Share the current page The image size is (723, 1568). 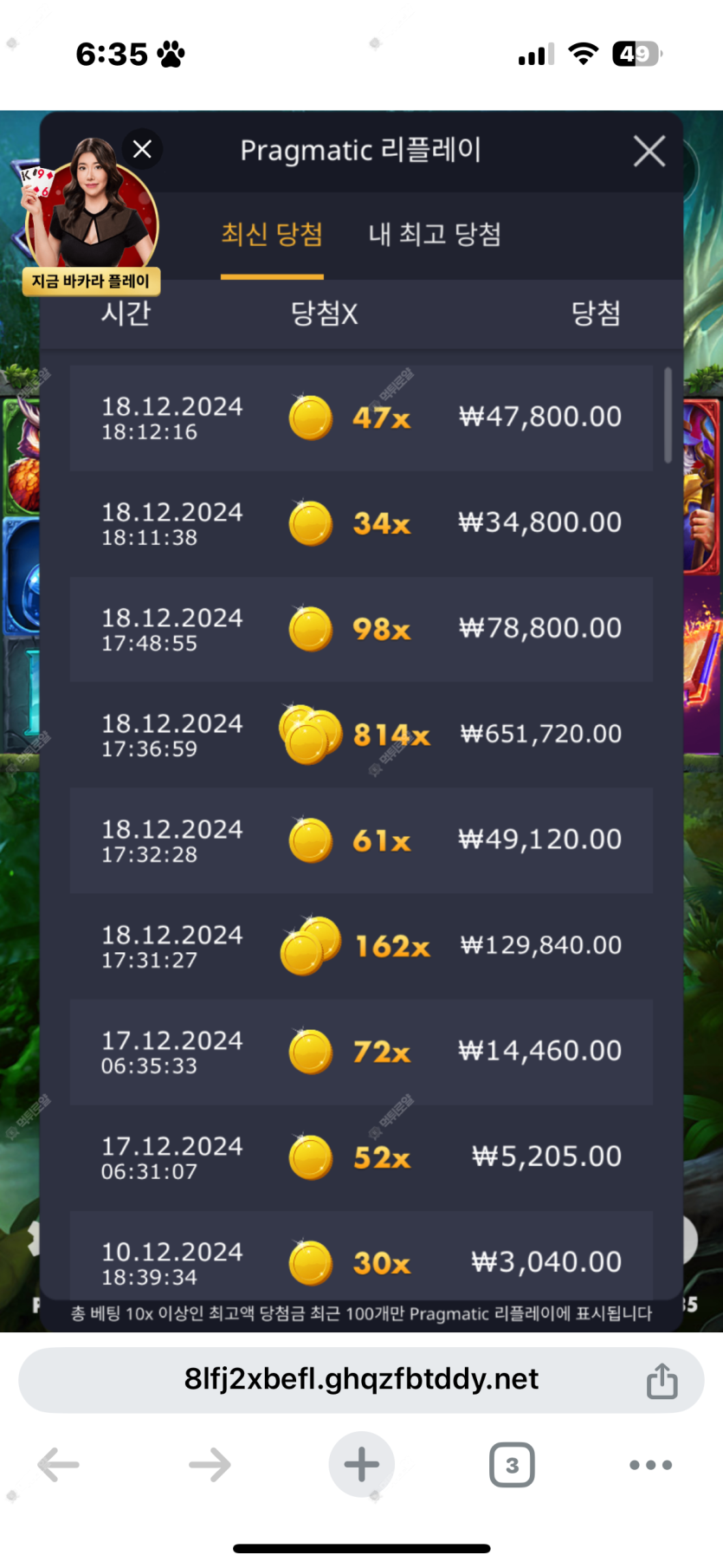[x=662, y=1380]
